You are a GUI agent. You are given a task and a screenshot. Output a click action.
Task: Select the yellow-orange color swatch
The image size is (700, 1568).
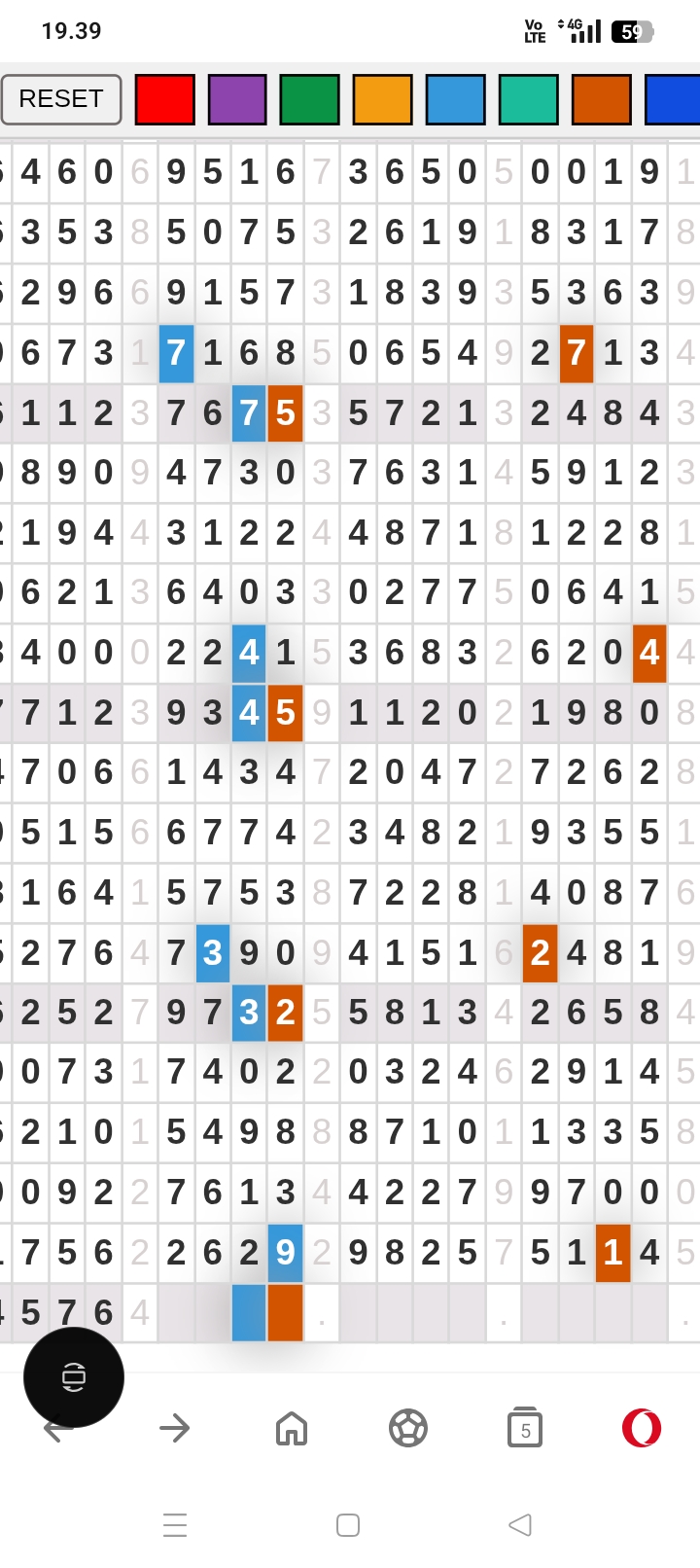coord(383,99)
